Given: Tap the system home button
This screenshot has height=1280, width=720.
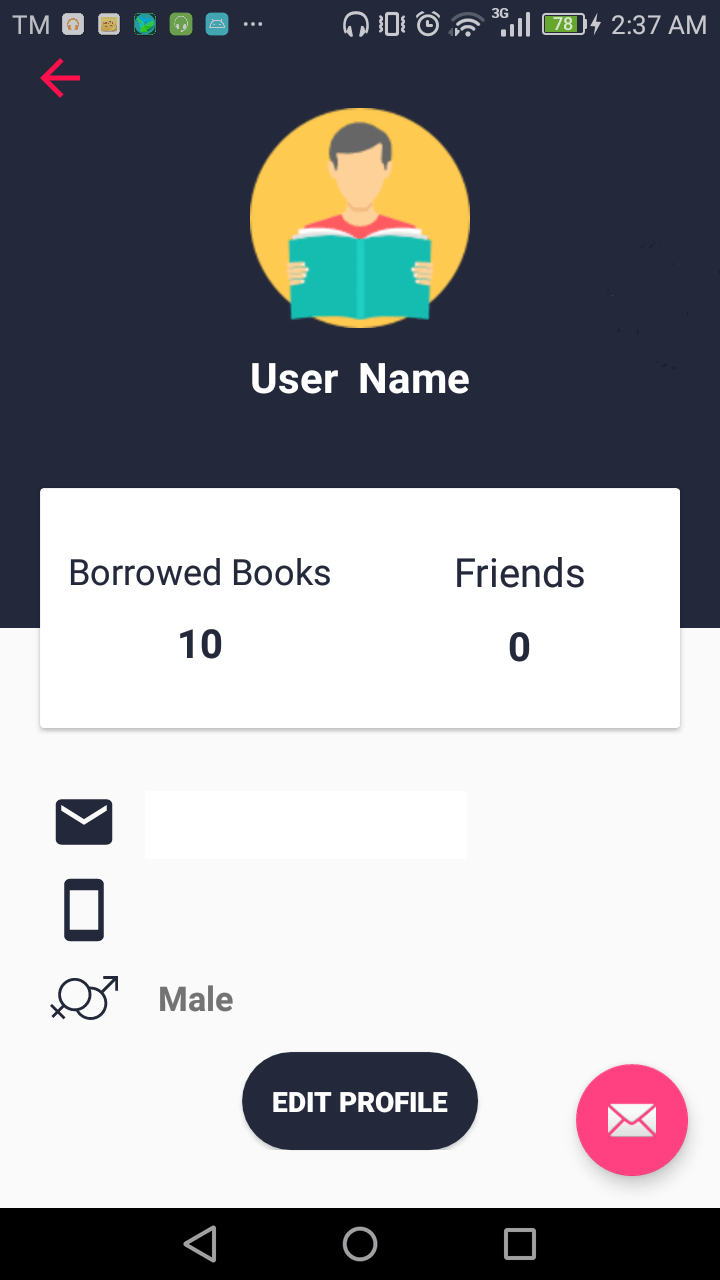Looking at the screenshot, I should (x=360, y=1244).
